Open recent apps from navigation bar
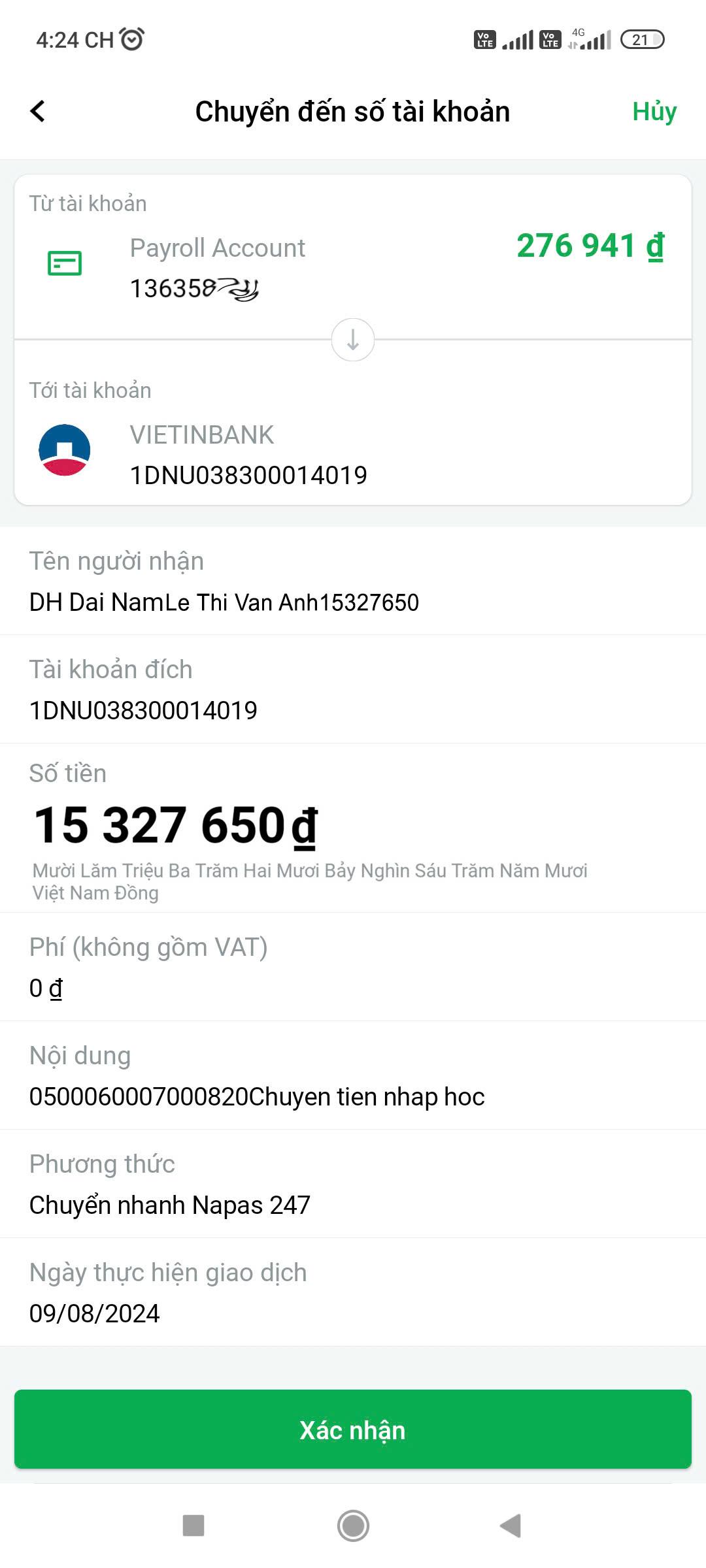 point(193,1526)
